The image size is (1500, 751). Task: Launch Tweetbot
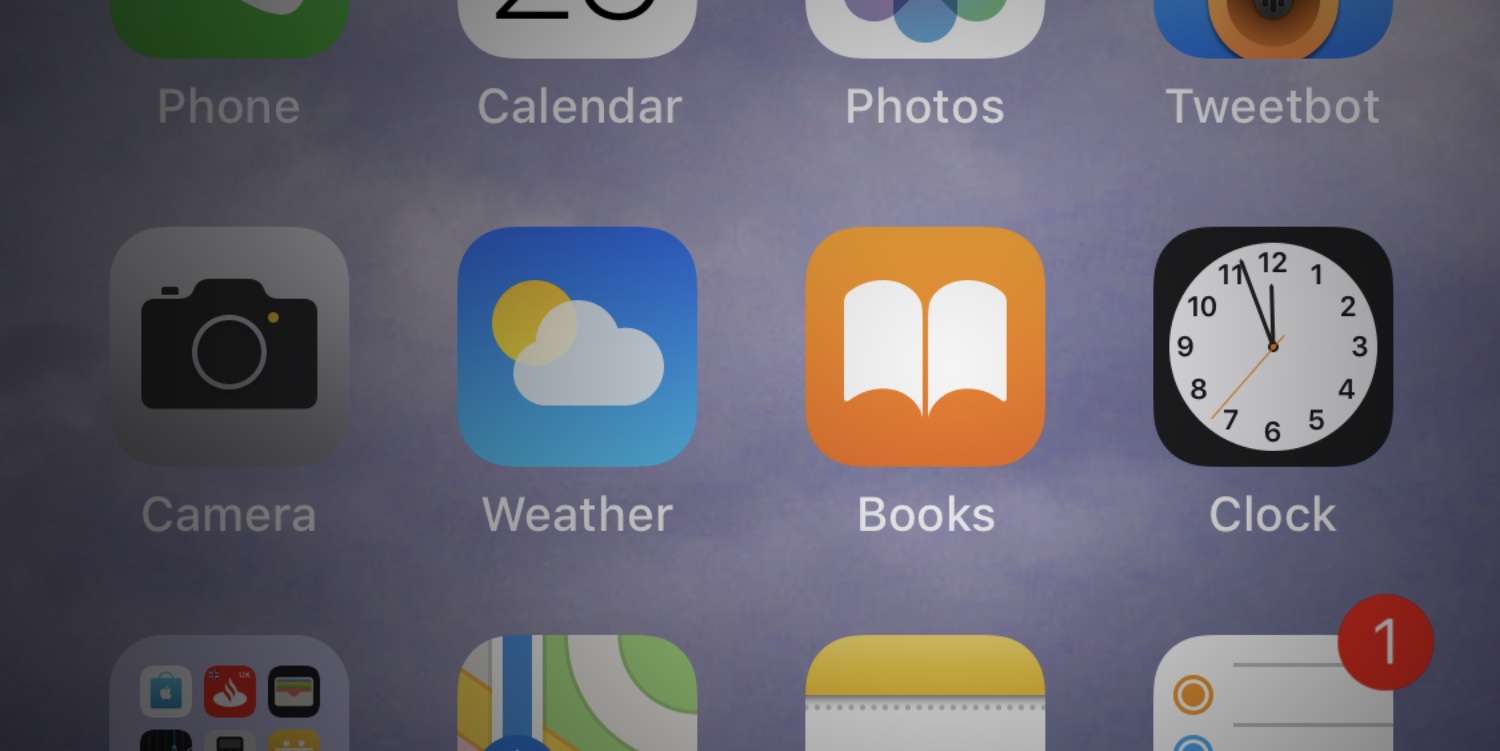tap(1273, 28)
